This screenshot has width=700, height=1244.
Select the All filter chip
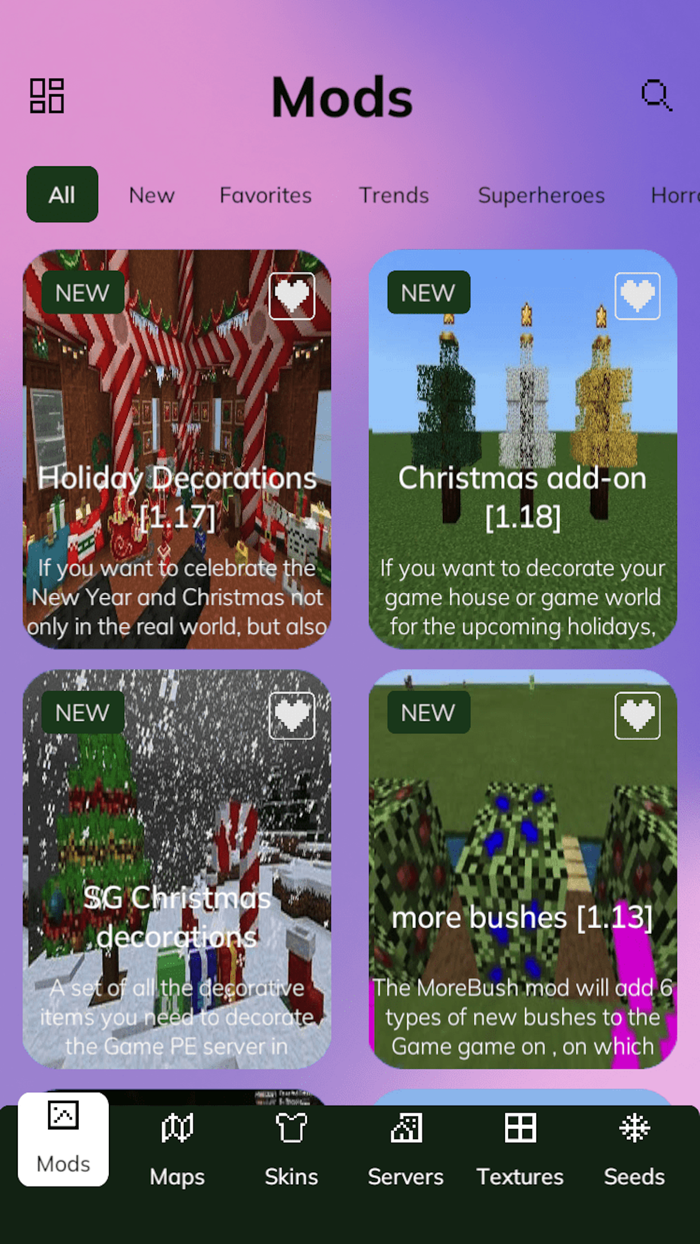pyautogui.click(x=62, y=194)
